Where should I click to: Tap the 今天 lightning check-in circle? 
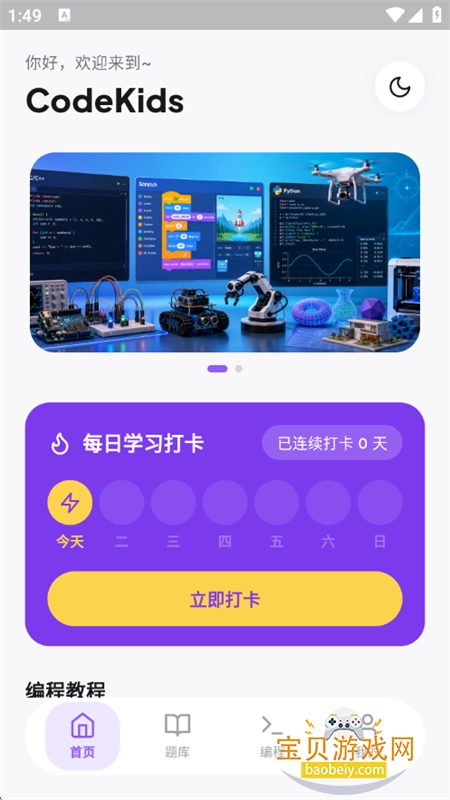click(x=70, y=503)
